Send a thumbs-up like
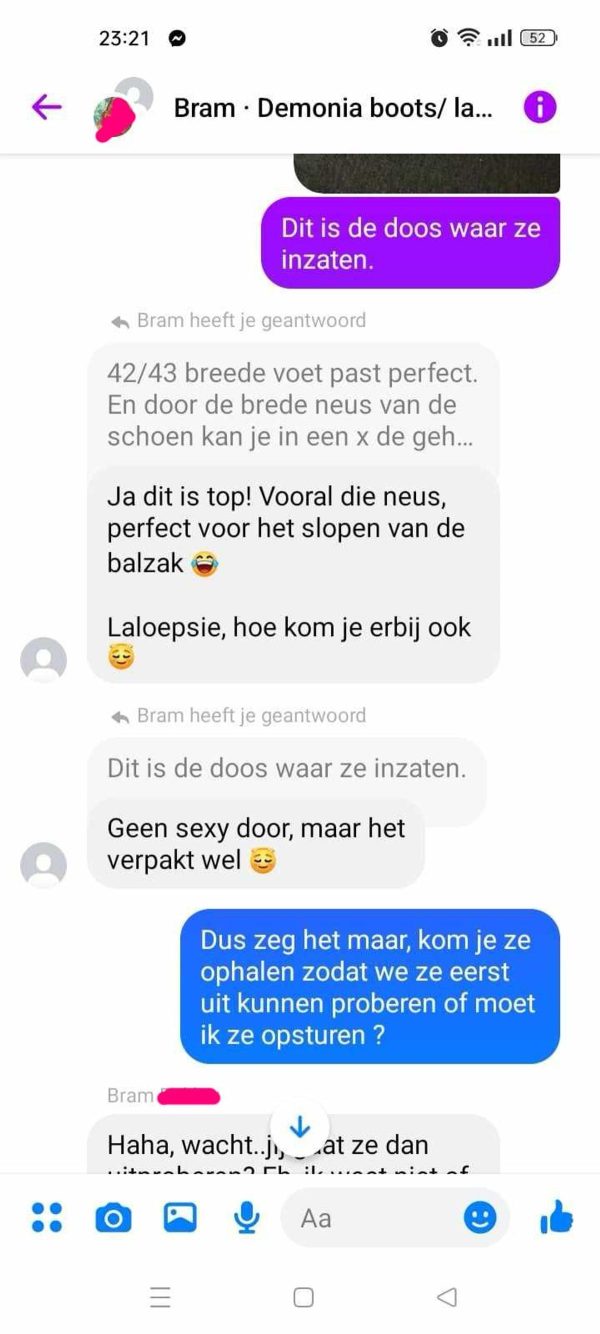Image resolution: width=600 pixels, height=1334 pixels. (x=556, y=1217)
